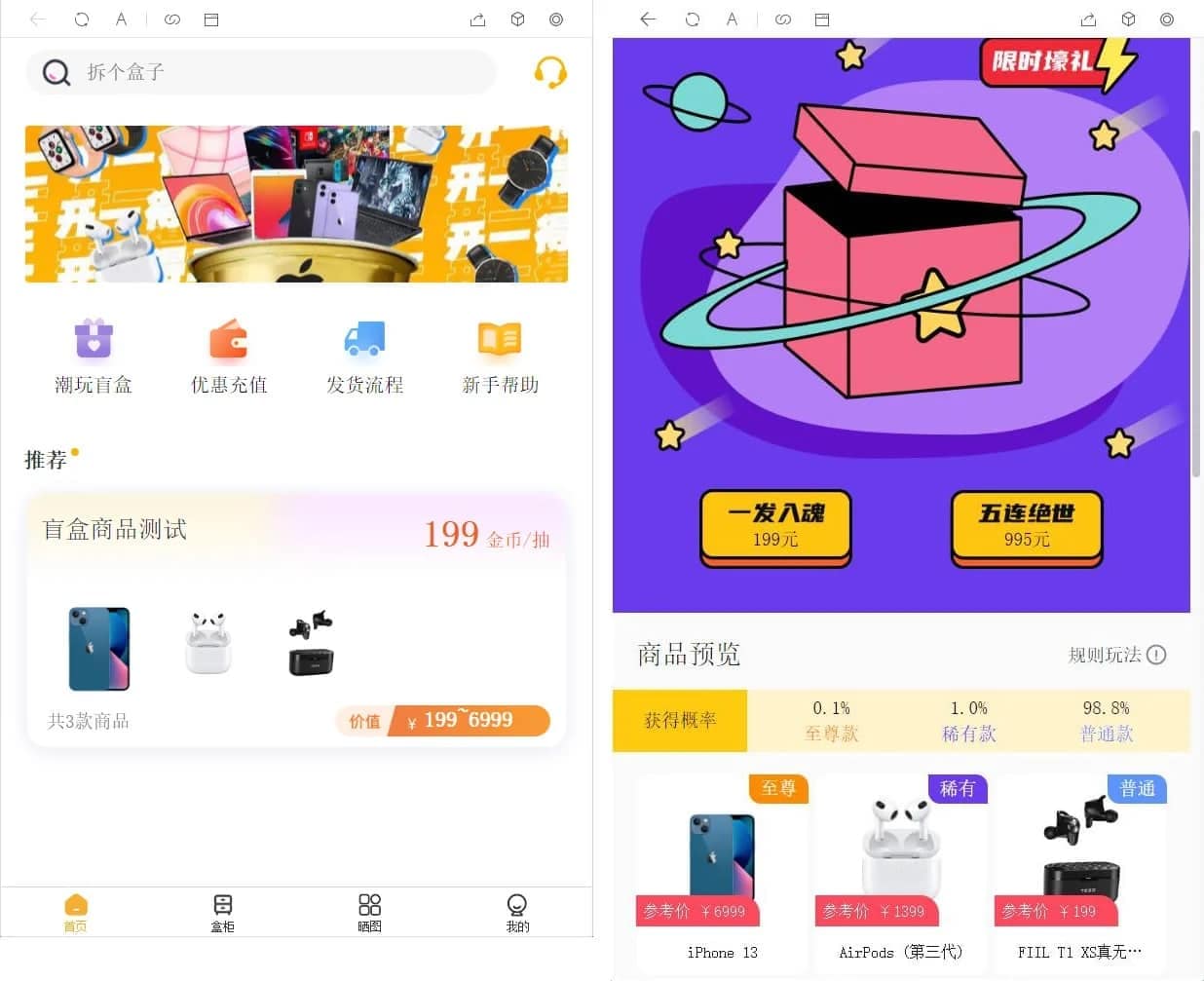Open customer service headset icon
This screenshot has height=981, width=1204.
point(550,72)
